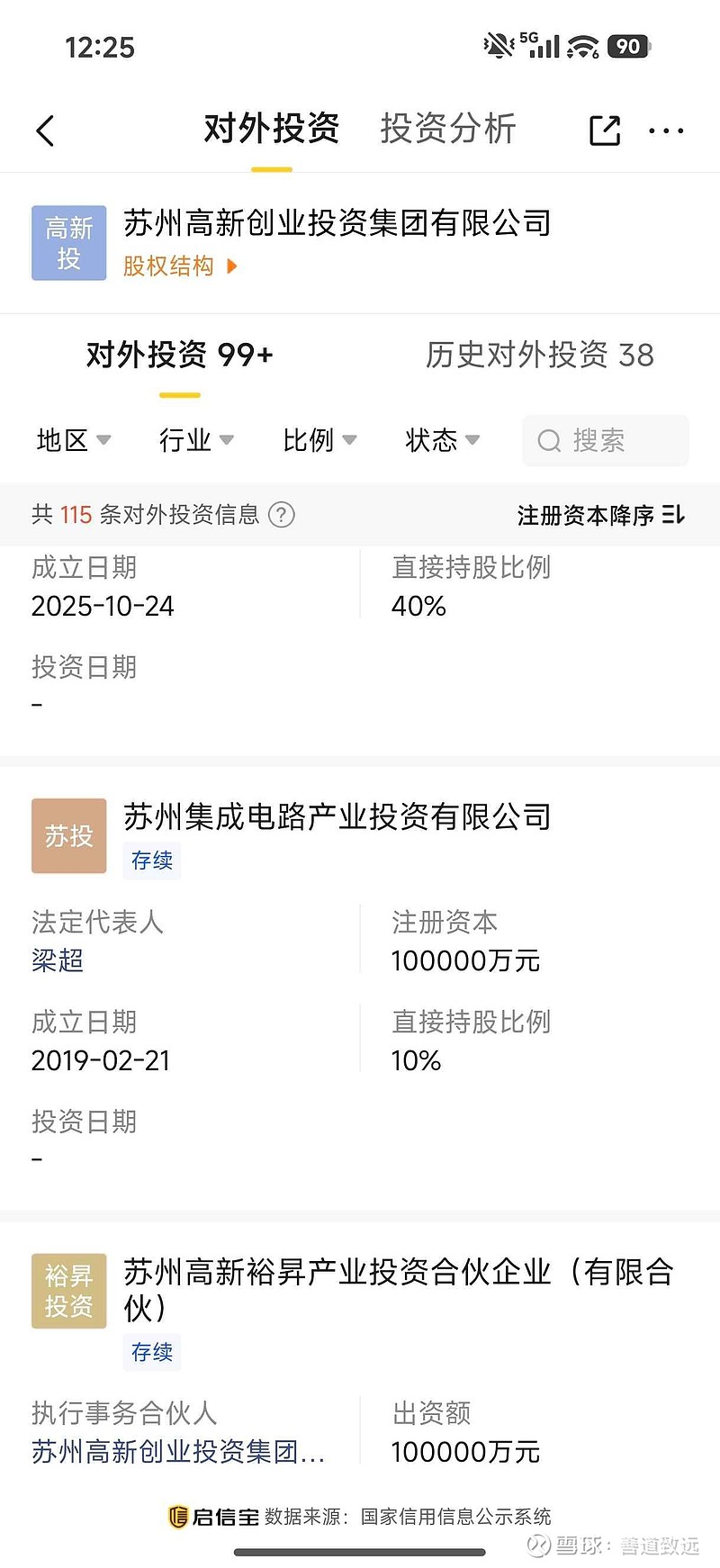Image resolution: width=720 pixels, height=1568 pixels.
Task: Open the share icon at top right
Action: 604,130
